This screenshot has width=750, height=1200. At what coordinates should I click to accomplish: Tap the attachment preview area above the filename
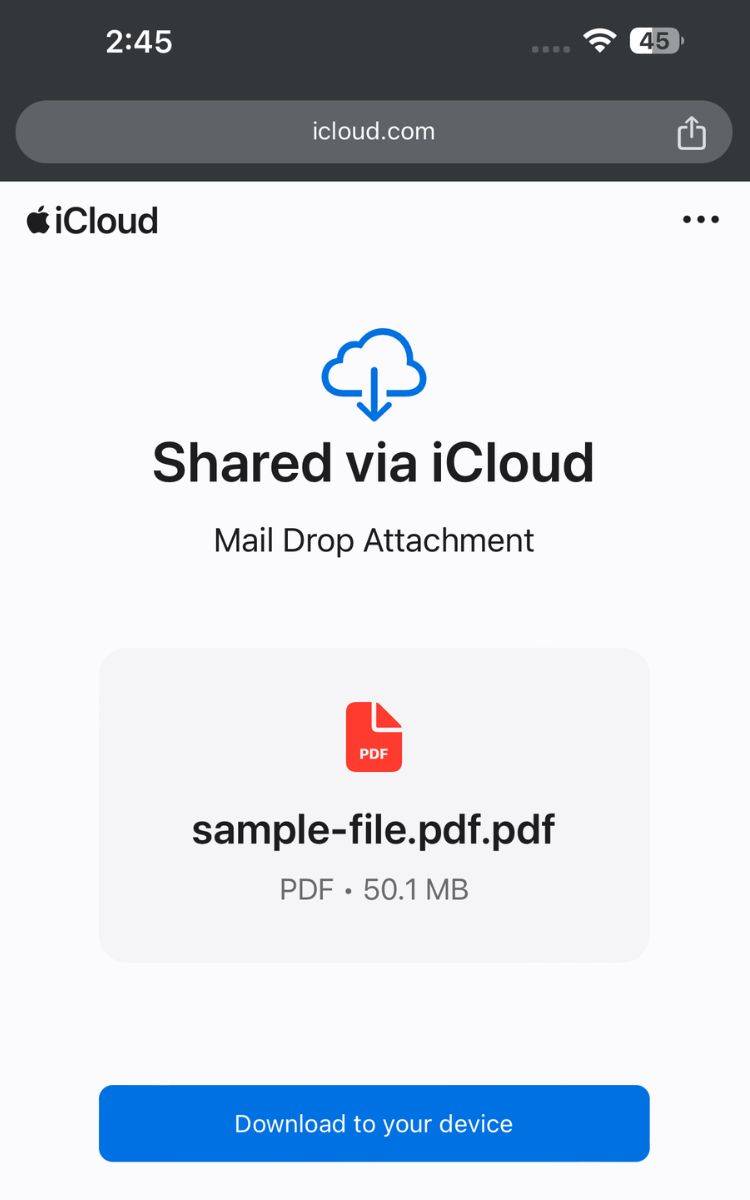374,735
